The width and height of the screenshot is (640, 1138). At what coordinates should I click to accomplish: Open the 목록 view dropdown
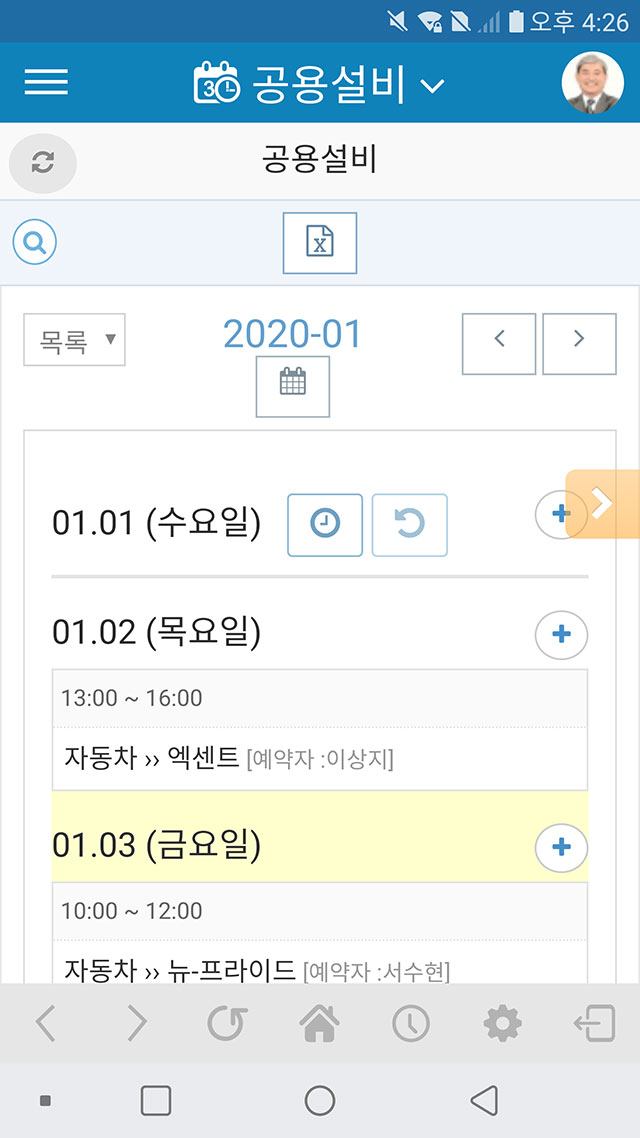pos(75,340)
